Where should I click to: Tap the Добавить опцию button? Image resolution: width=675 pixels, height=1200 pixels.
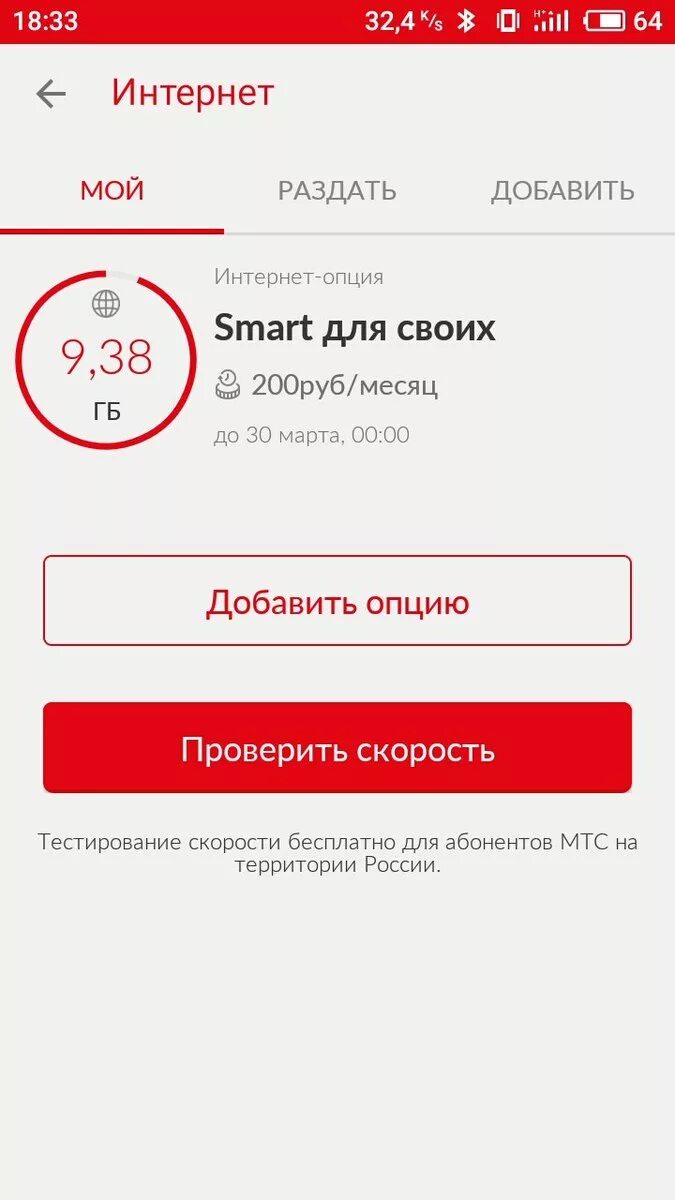click(x=337, y=601)
